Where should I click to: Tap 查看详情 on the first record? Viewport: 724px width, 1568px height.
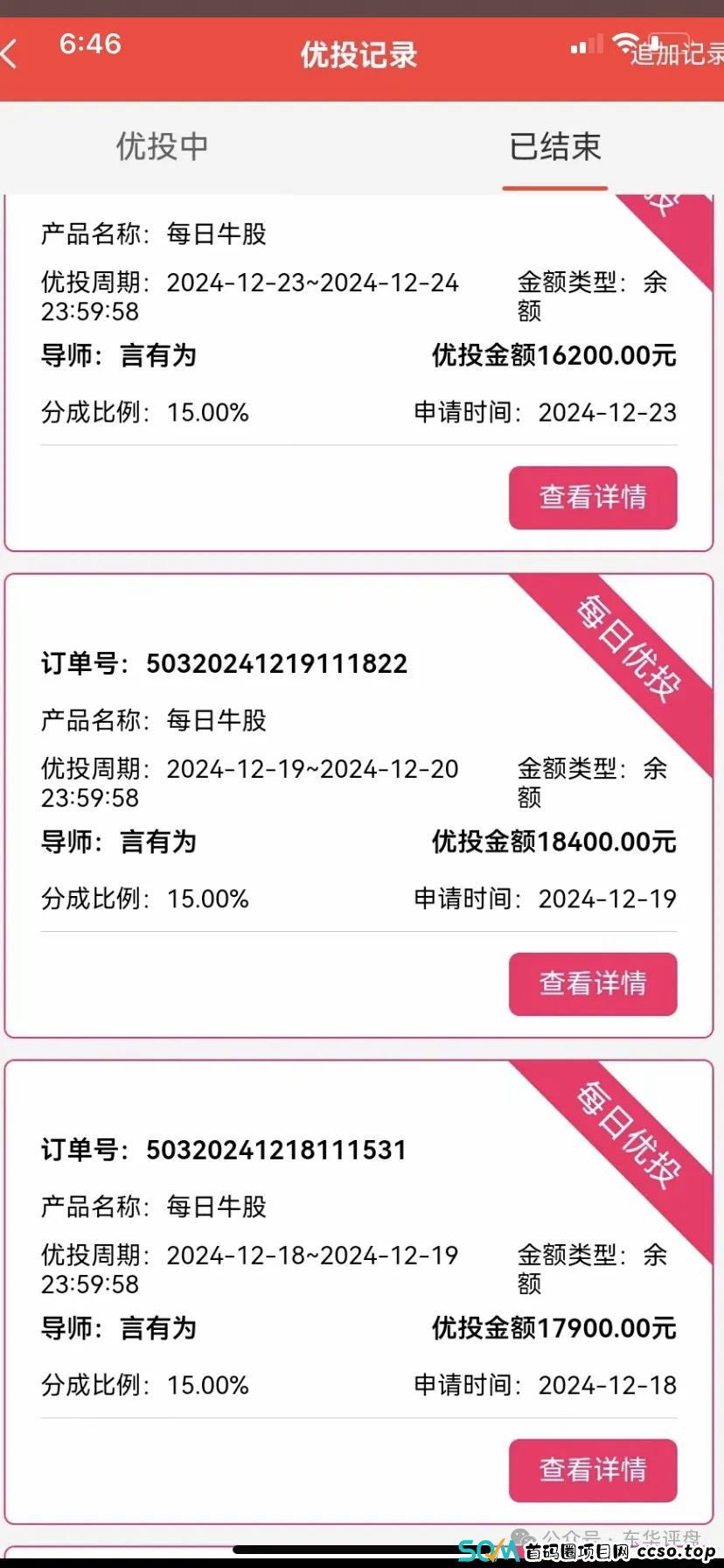[592, 497]
